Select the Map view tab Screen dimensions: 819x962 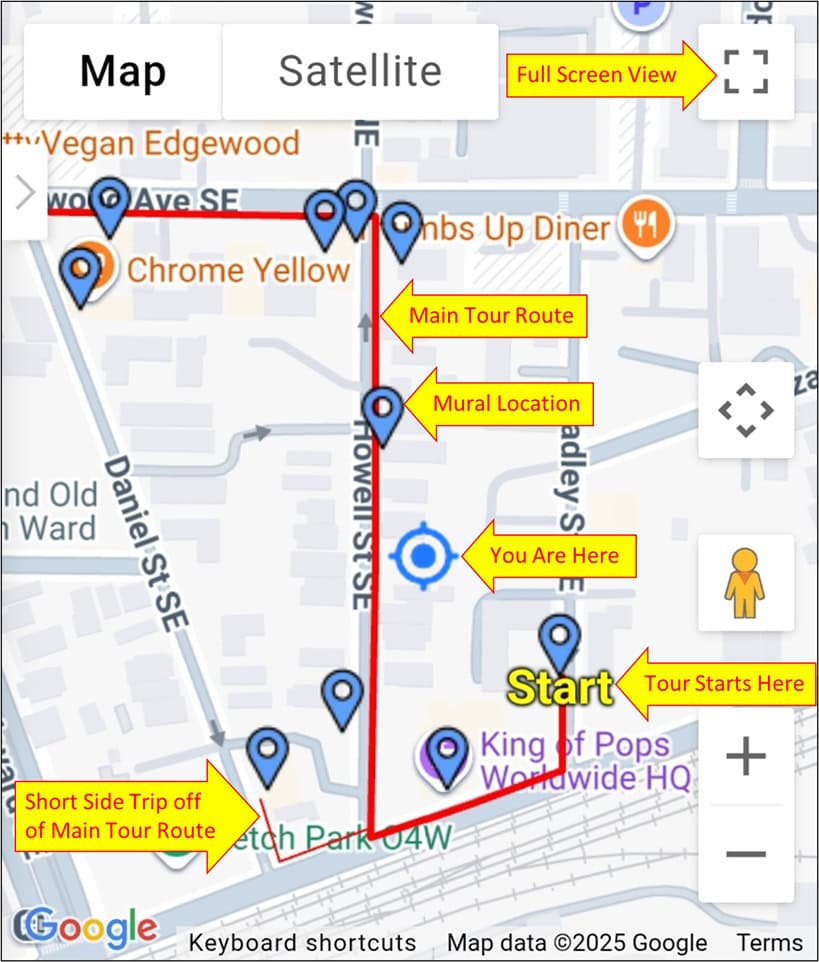[x=122, y=72]
